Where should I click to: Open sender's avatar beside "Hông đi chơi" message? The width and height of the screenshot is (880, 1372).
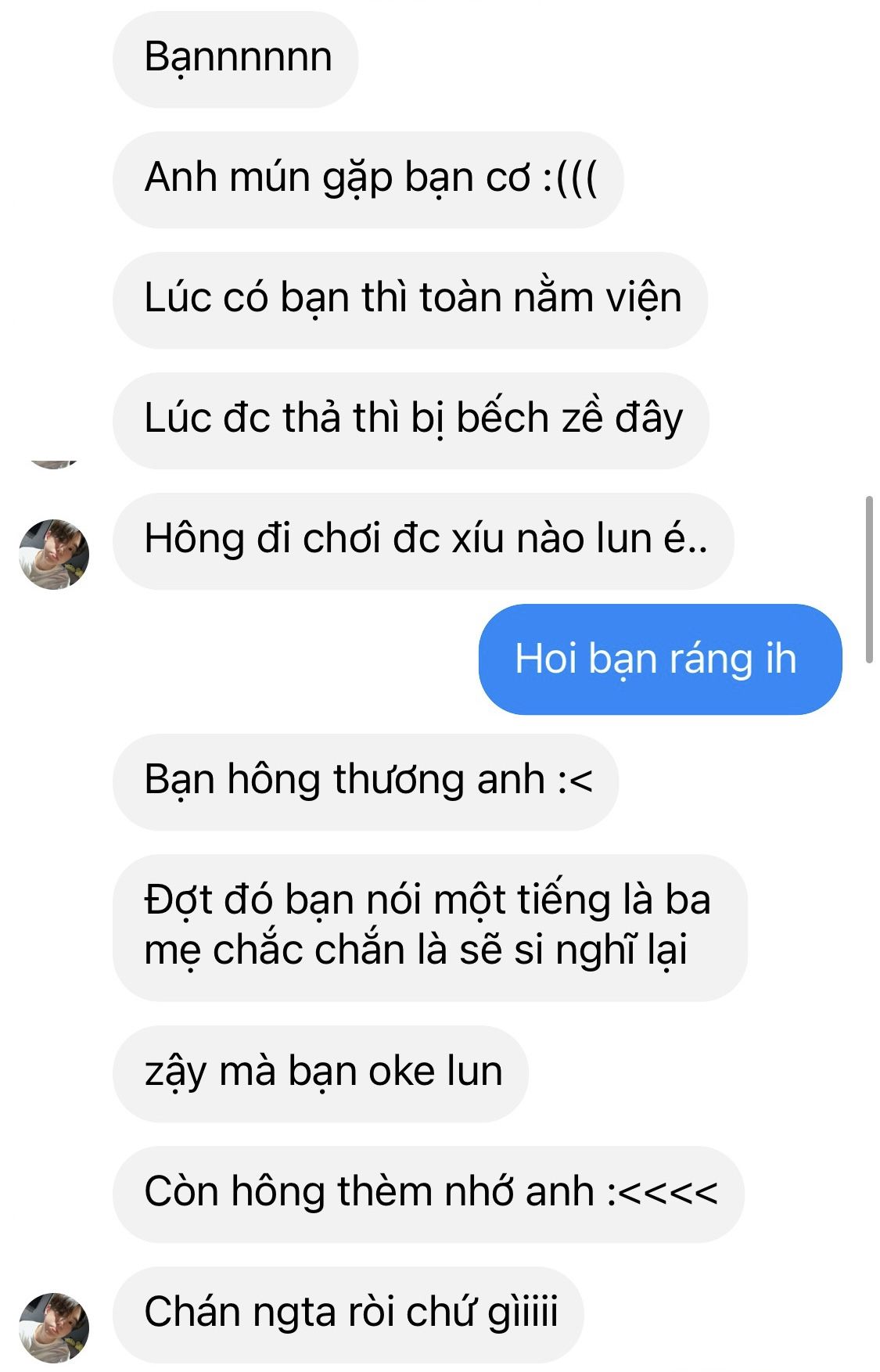click(x=54, y=554)
